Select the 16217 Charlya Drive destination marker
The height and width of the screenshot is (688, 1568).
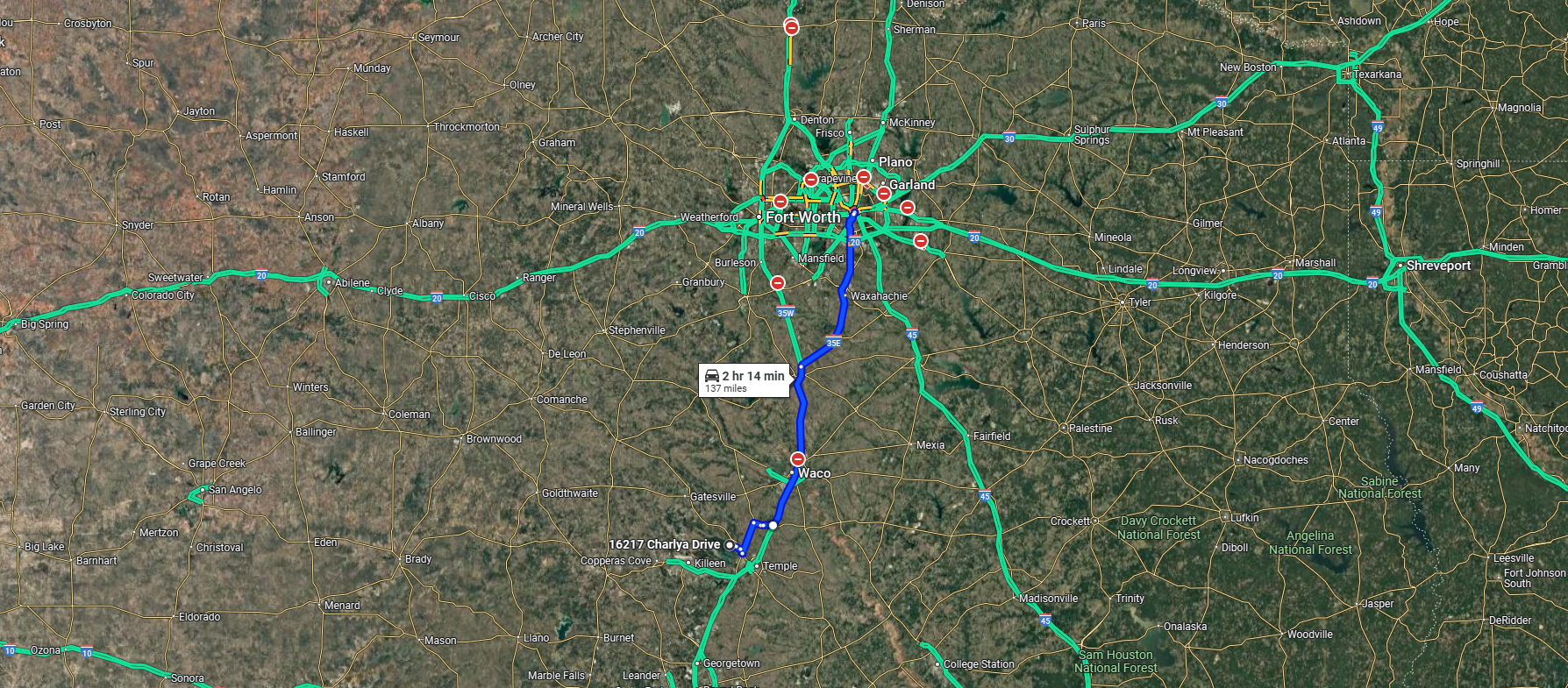click(730, 545)
